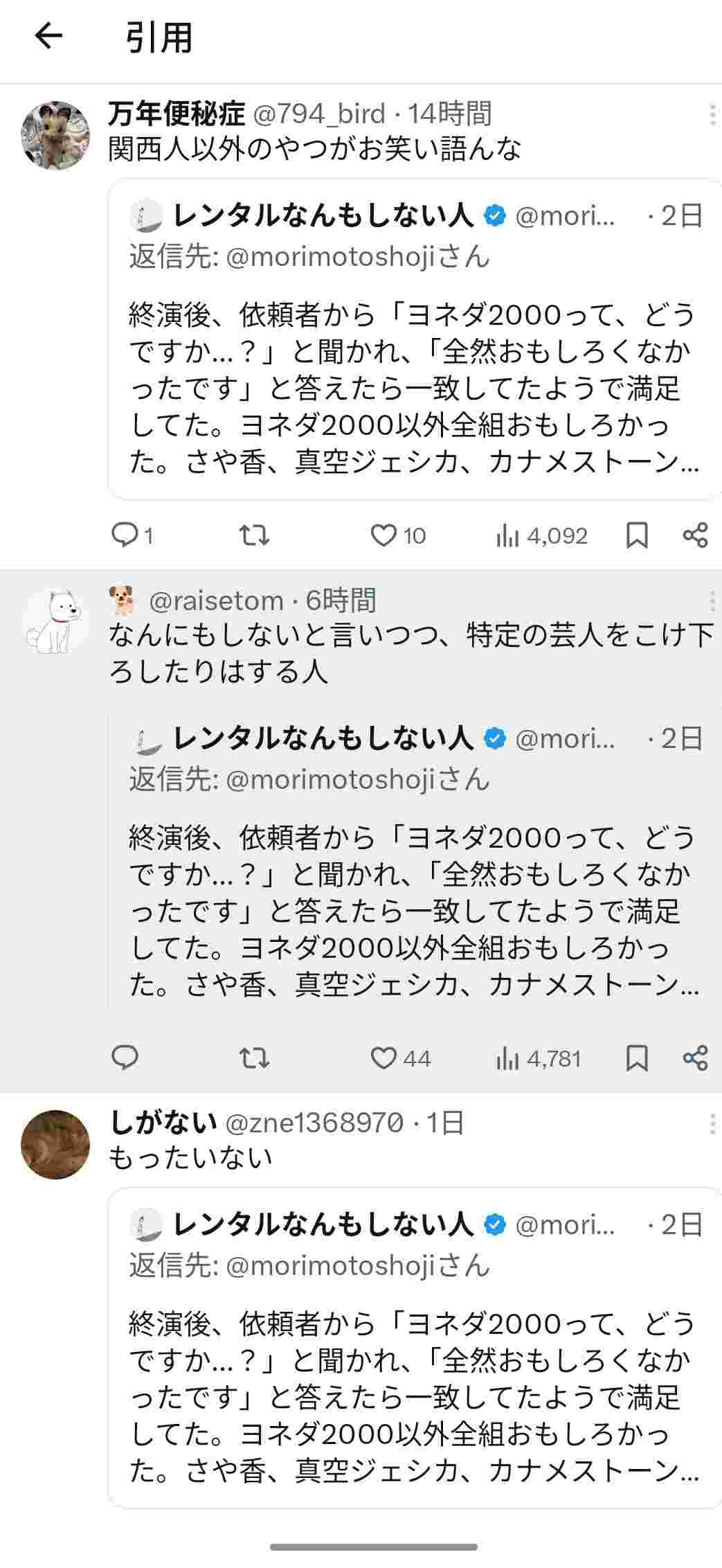Bookmark @raisetom's quote post

click(x=637, y=1058)
